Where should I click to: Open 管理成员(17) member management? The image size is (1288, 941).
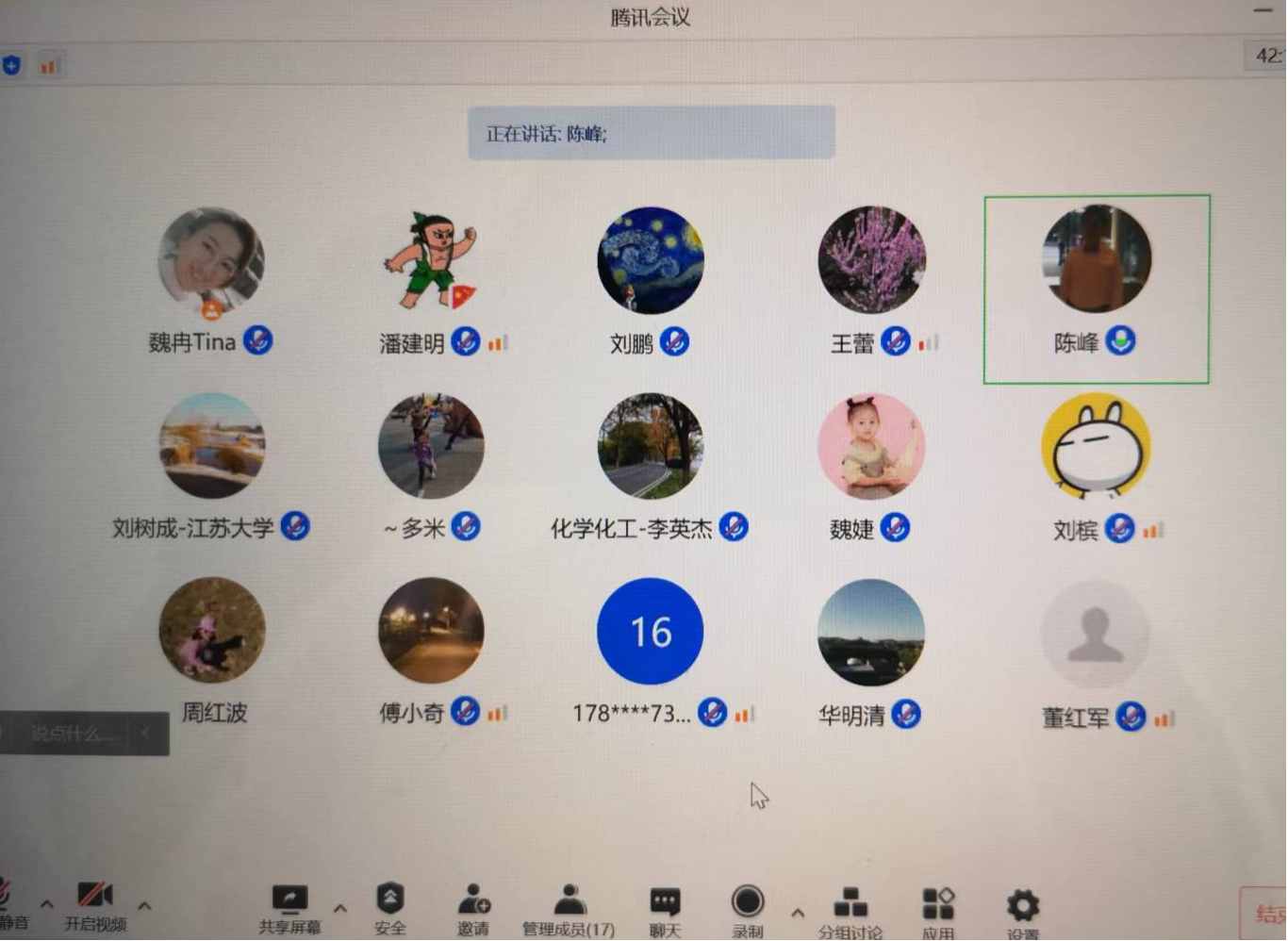[569, 907]
